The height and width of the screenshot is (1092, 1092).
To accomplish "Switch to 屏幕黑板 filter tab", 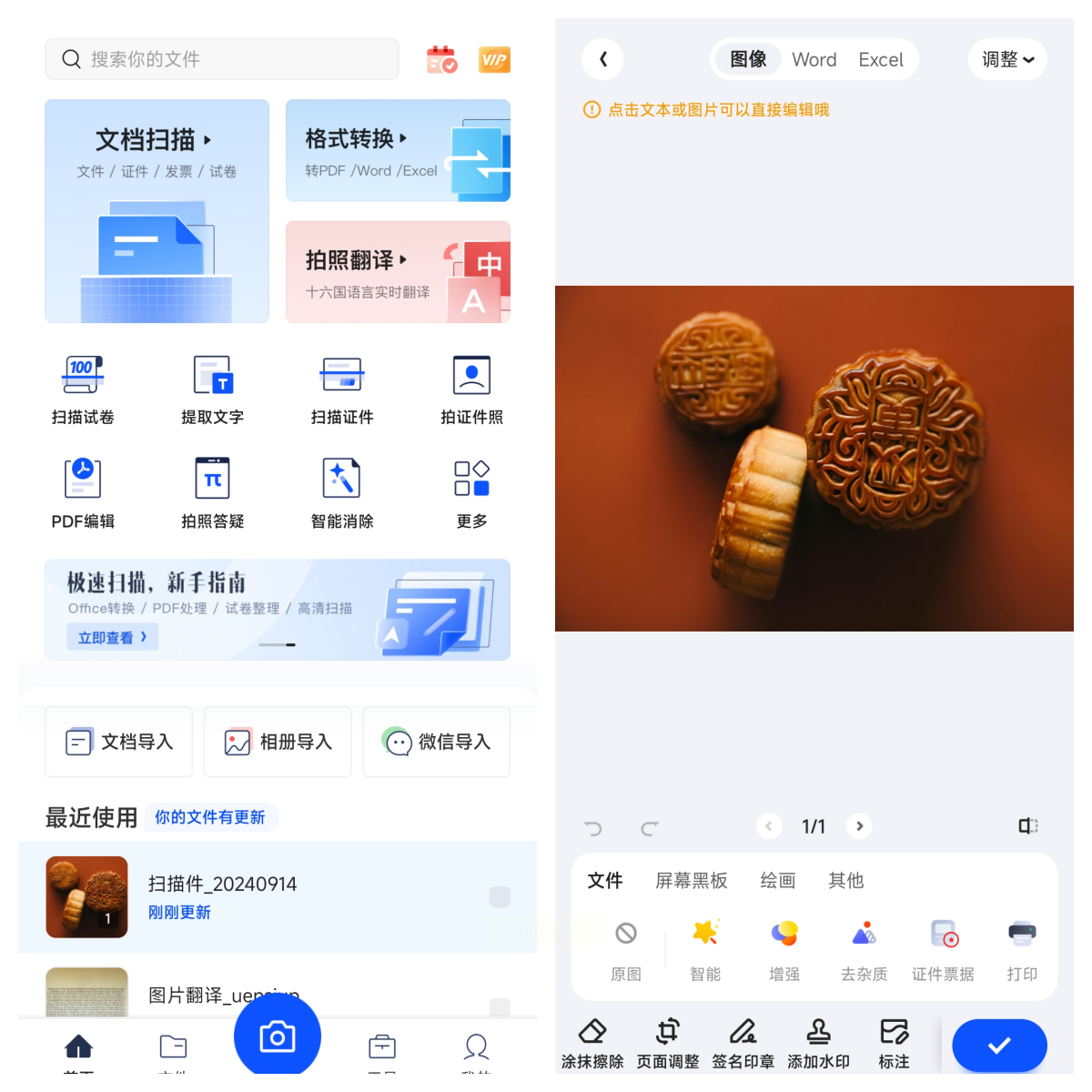I will point(692,880).
